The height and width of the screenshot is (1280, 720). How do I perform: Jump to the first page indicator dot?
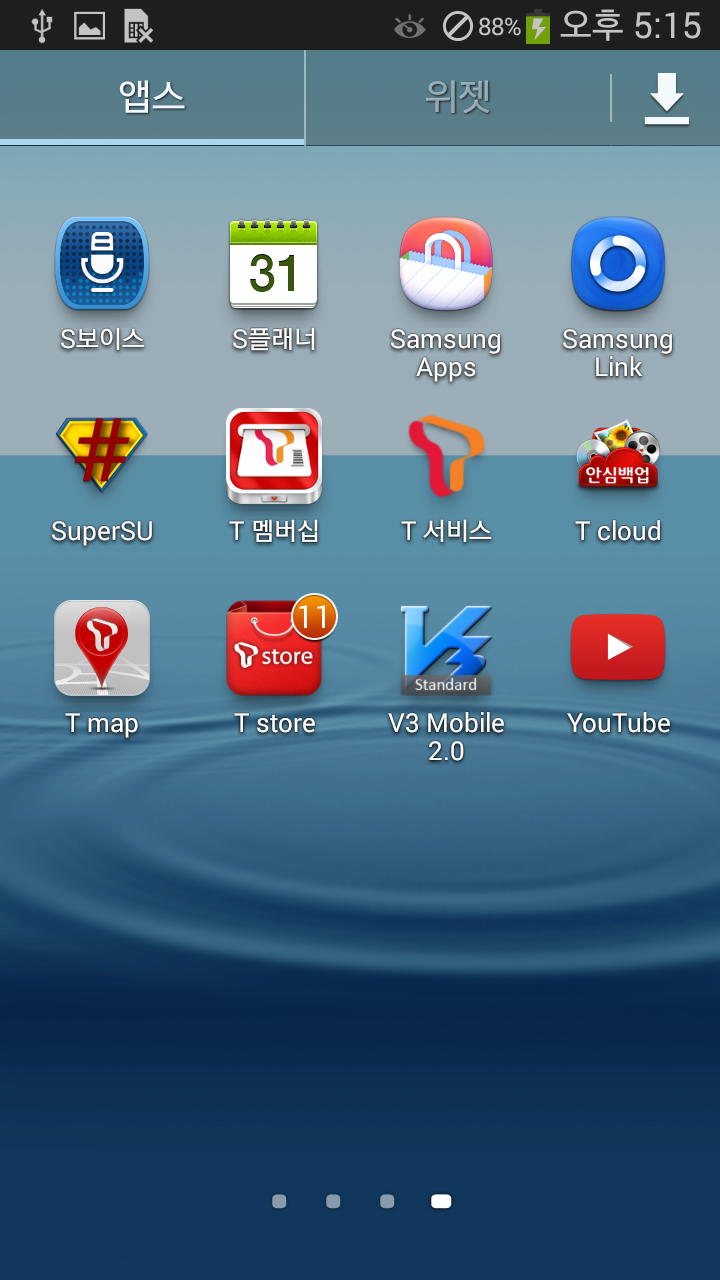[279, 1201]
